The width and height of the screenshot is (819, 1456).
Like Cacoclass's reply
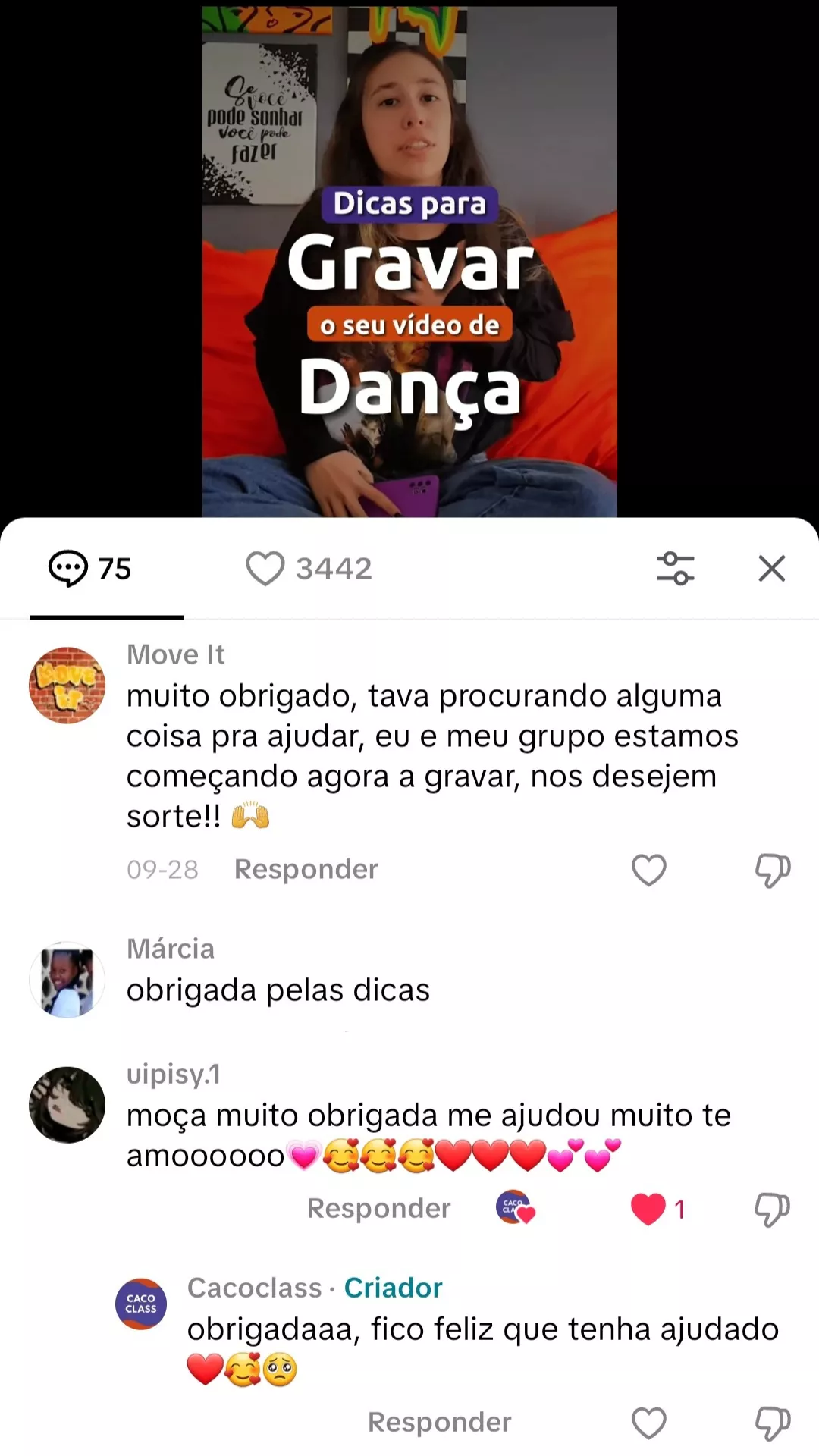point(648,1423)
